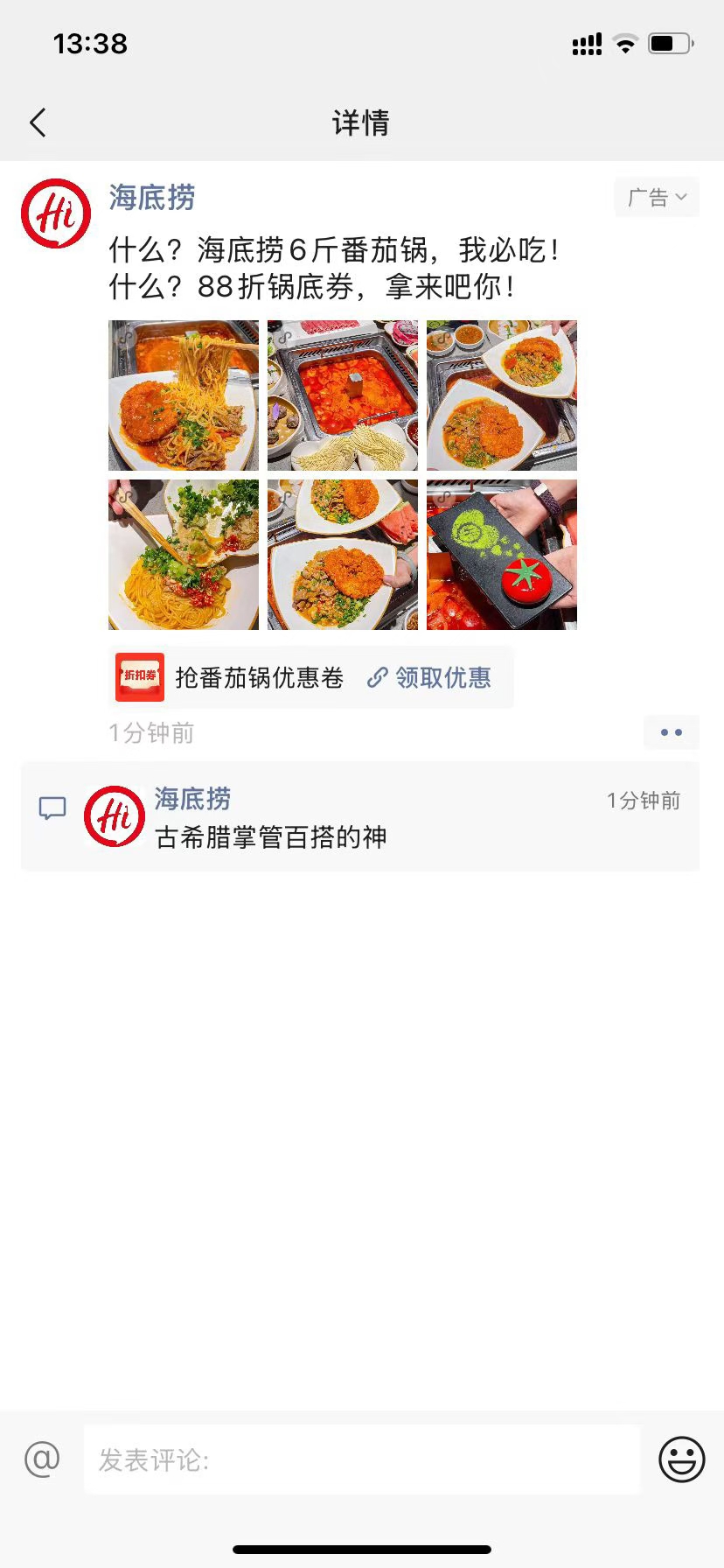Click the emoji smiley icon in comment bar
The image size is (724, 1568).
coord(680,1459)
